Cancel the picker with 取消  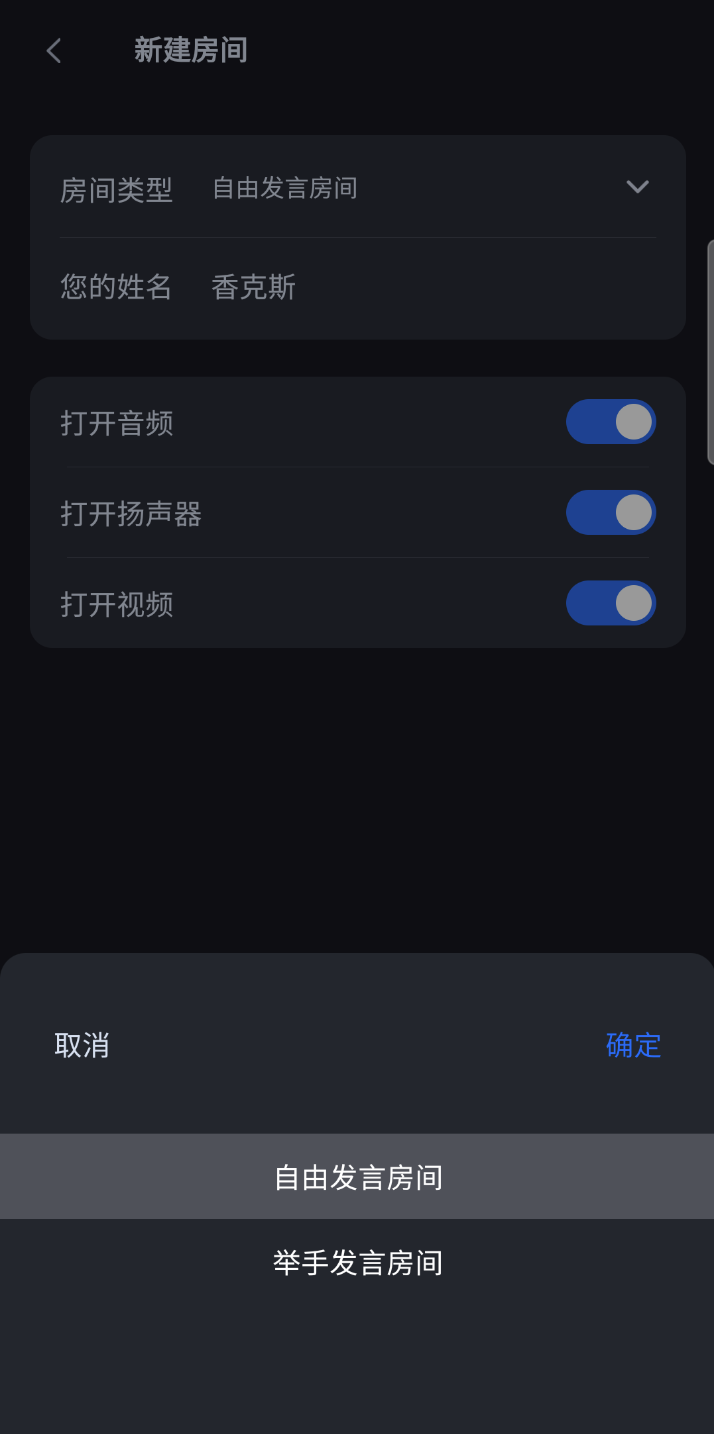(x=82, y=1045)
